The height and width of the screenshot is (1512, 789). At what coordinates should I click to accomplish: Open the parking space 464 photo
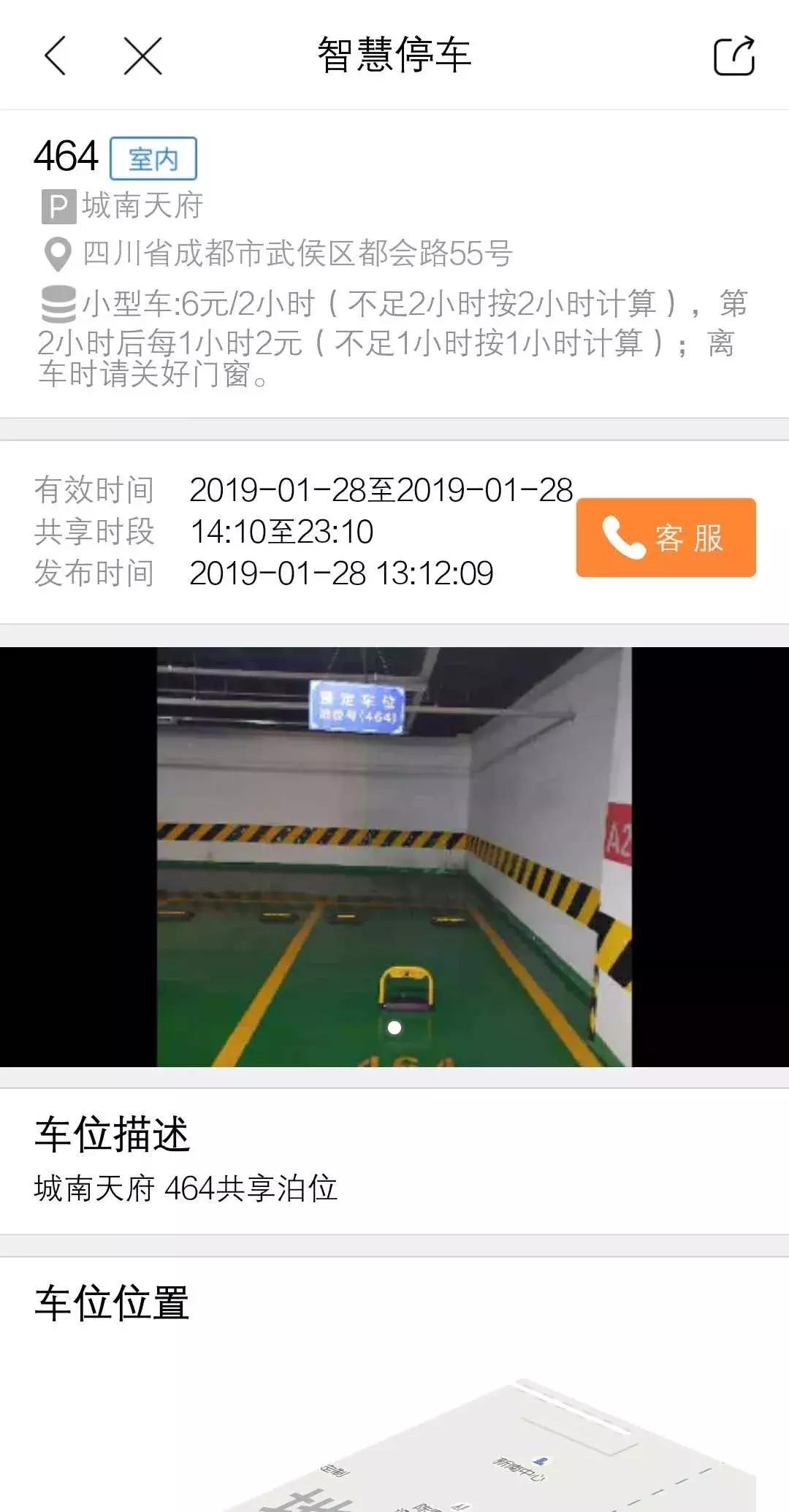tap(394, 862)
